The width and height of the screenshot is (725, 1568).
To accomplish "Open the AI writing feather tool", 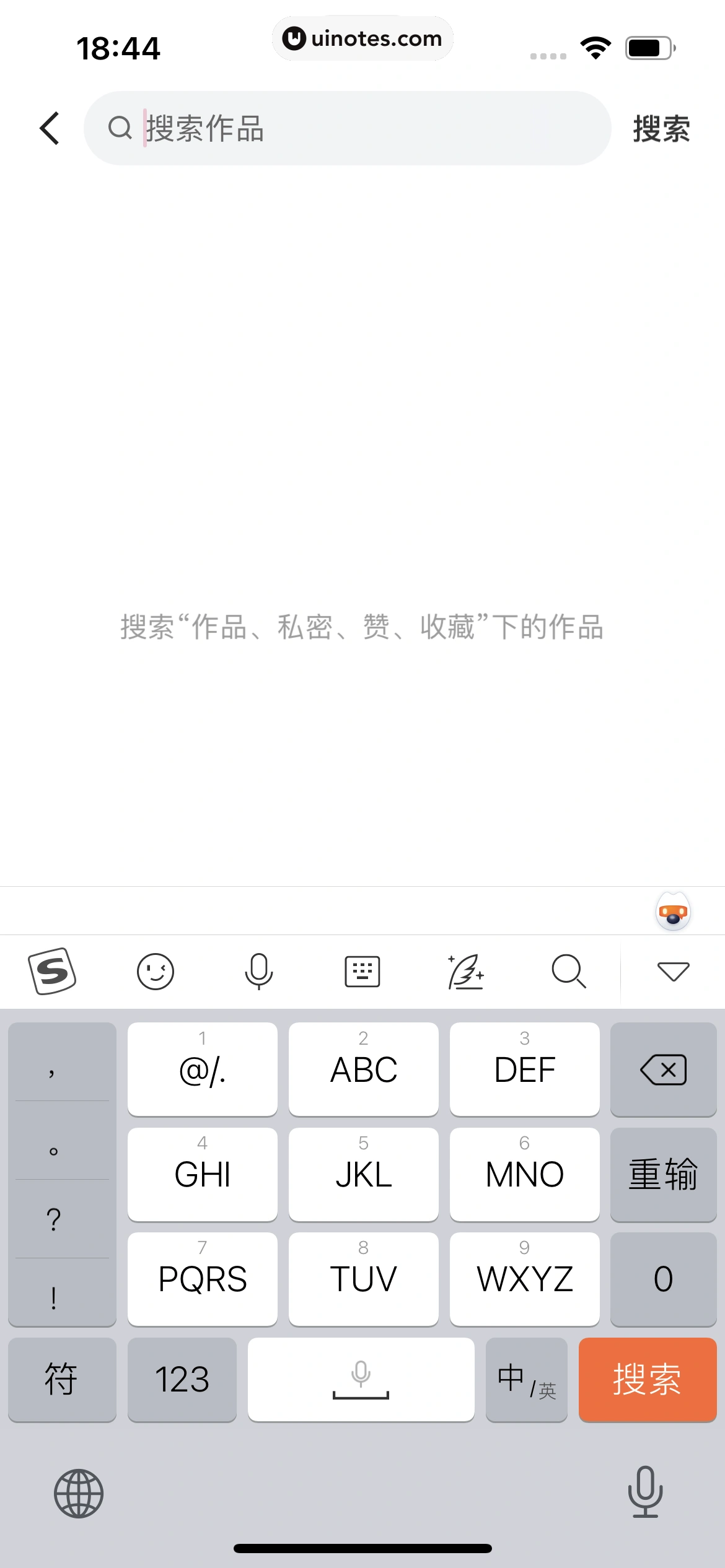I will point(466,971).
